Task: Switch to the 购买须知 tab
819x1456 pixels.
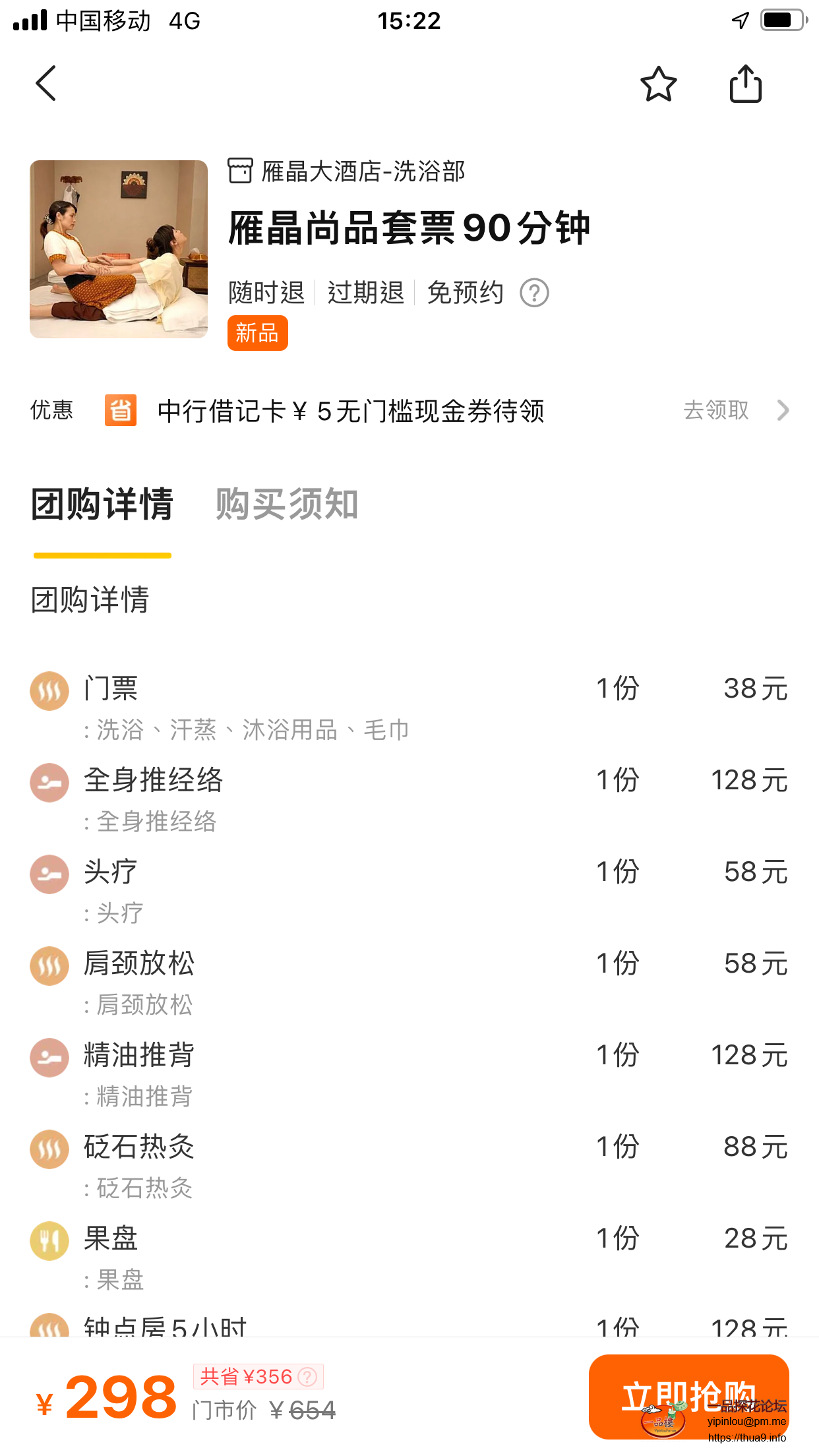Action: 286,504
